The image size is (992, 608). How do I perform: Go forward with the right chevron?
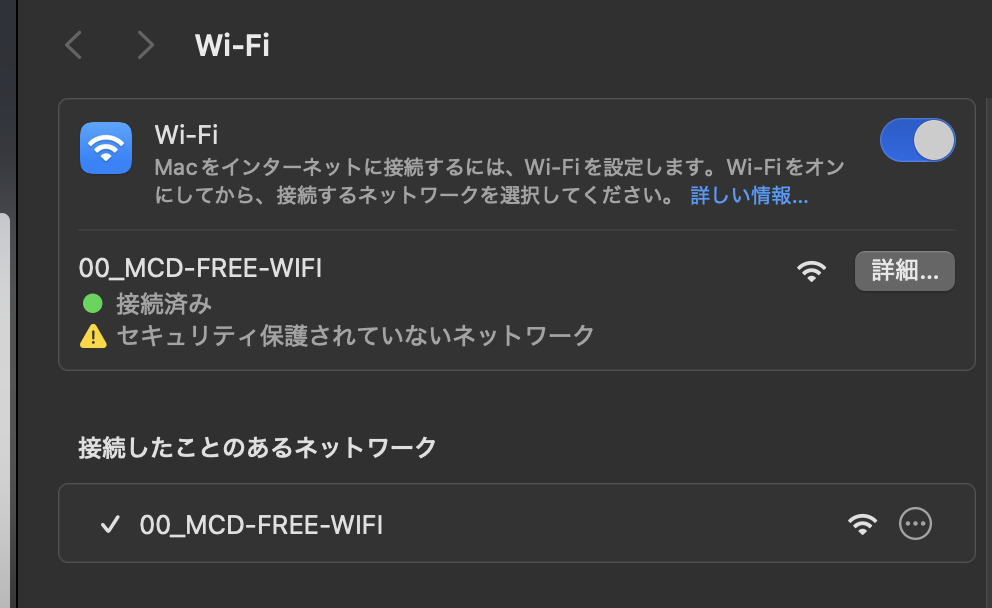tap(146, 45)
